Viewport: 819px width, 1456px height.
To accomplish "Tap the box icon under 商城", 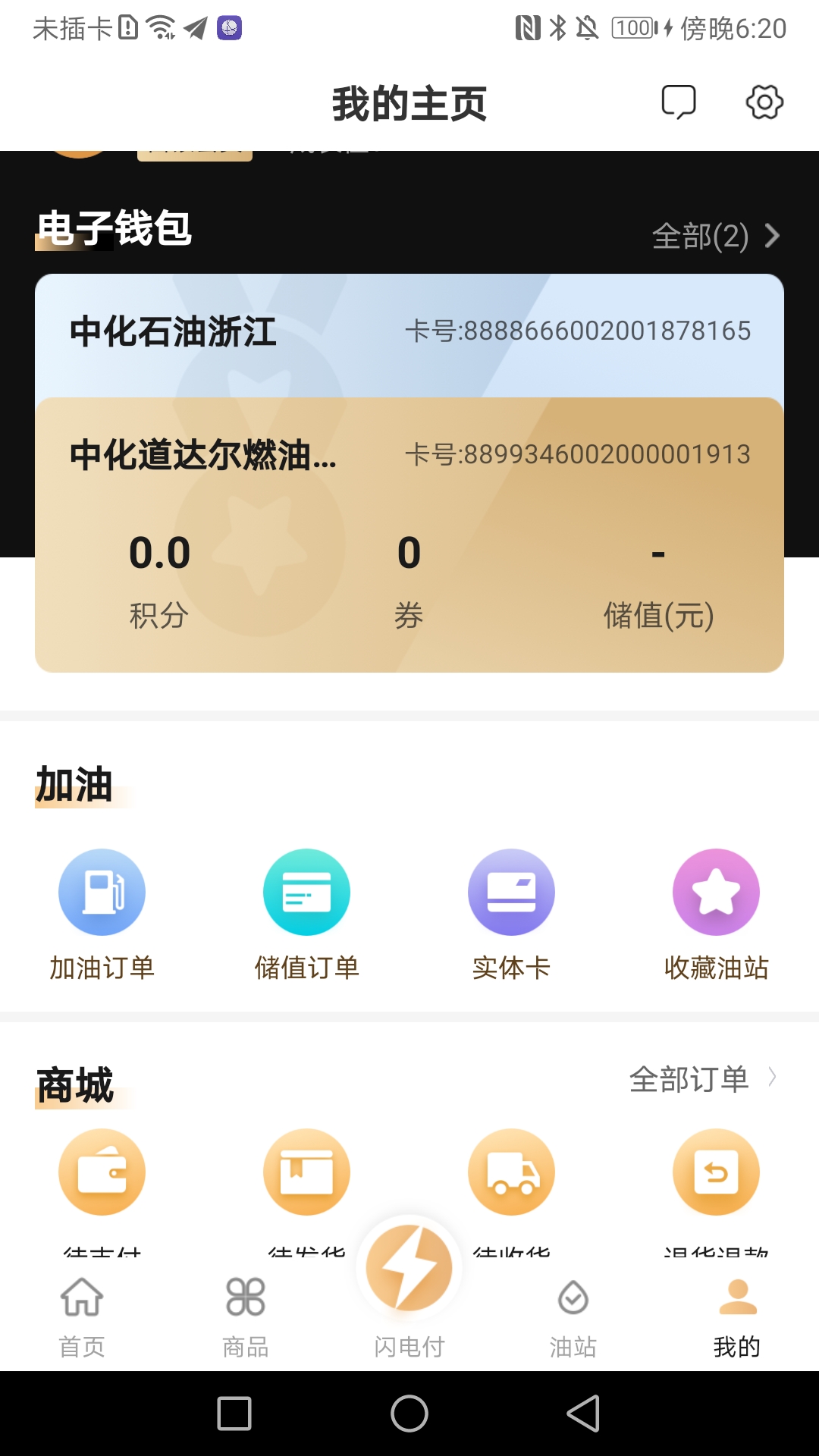I will pyautogui.click(x=307, y=1172).
